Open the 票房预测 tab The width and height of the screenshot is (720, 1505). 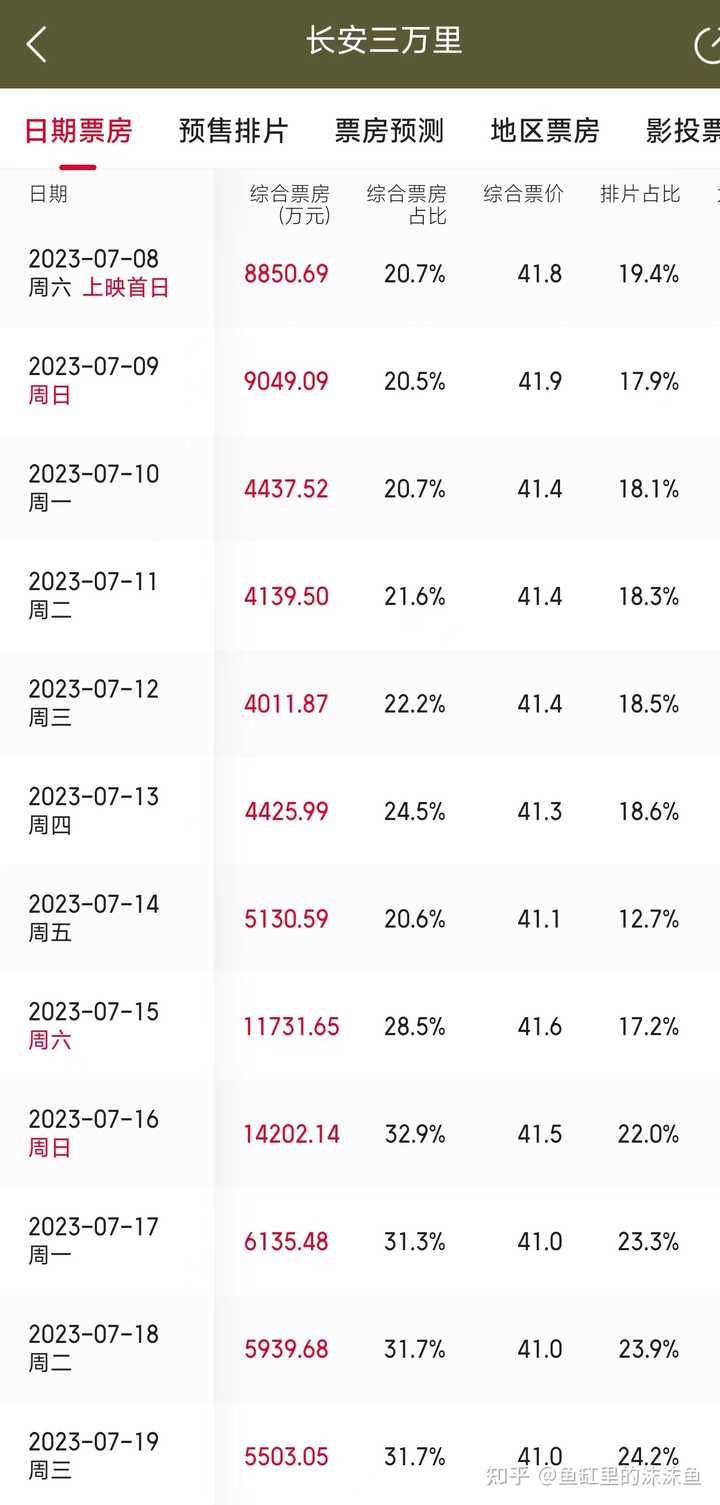(389, 131)
